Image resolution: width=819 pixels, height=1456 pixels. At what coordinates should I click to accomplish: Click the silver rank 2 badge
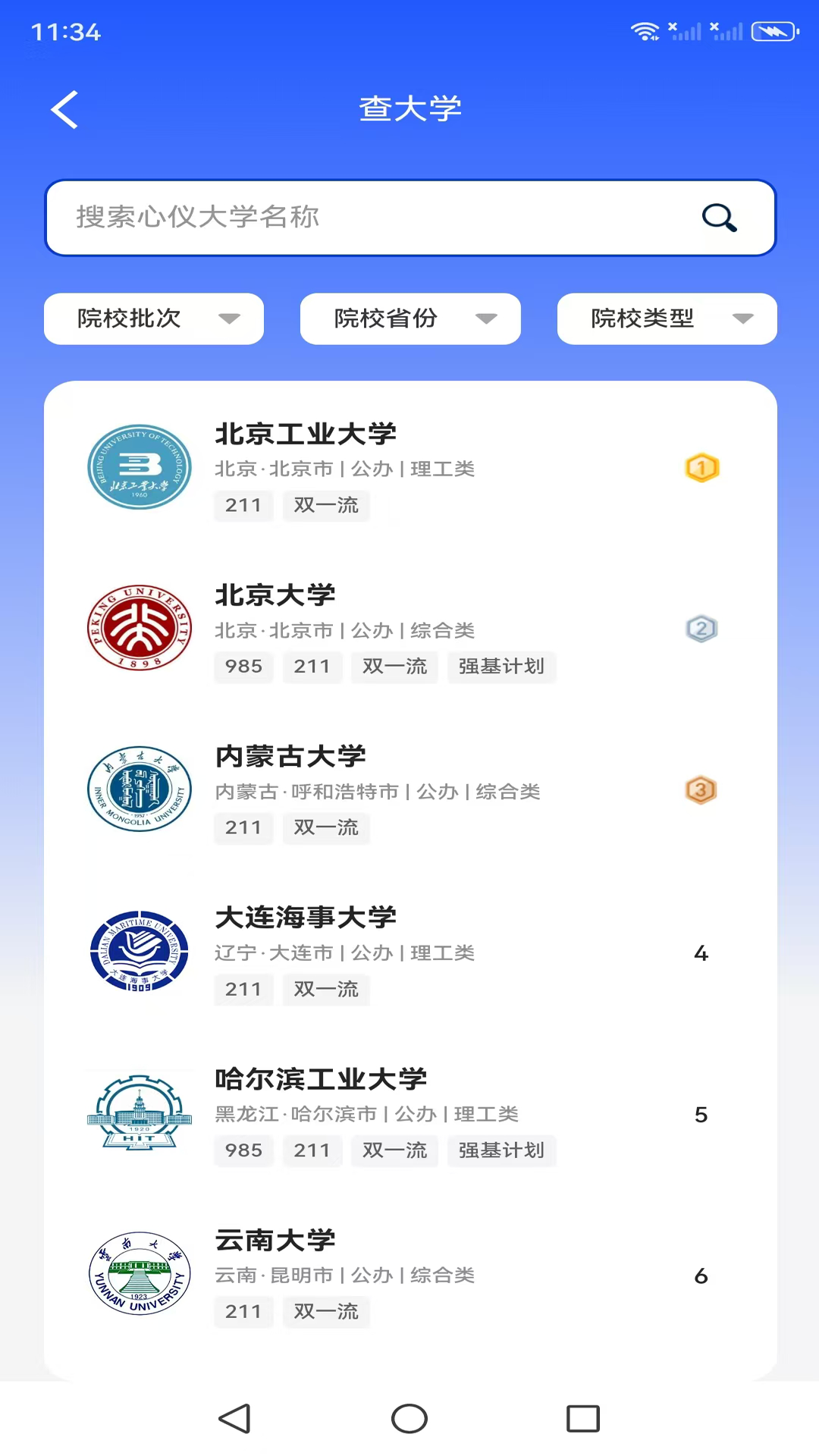[701, 629]
